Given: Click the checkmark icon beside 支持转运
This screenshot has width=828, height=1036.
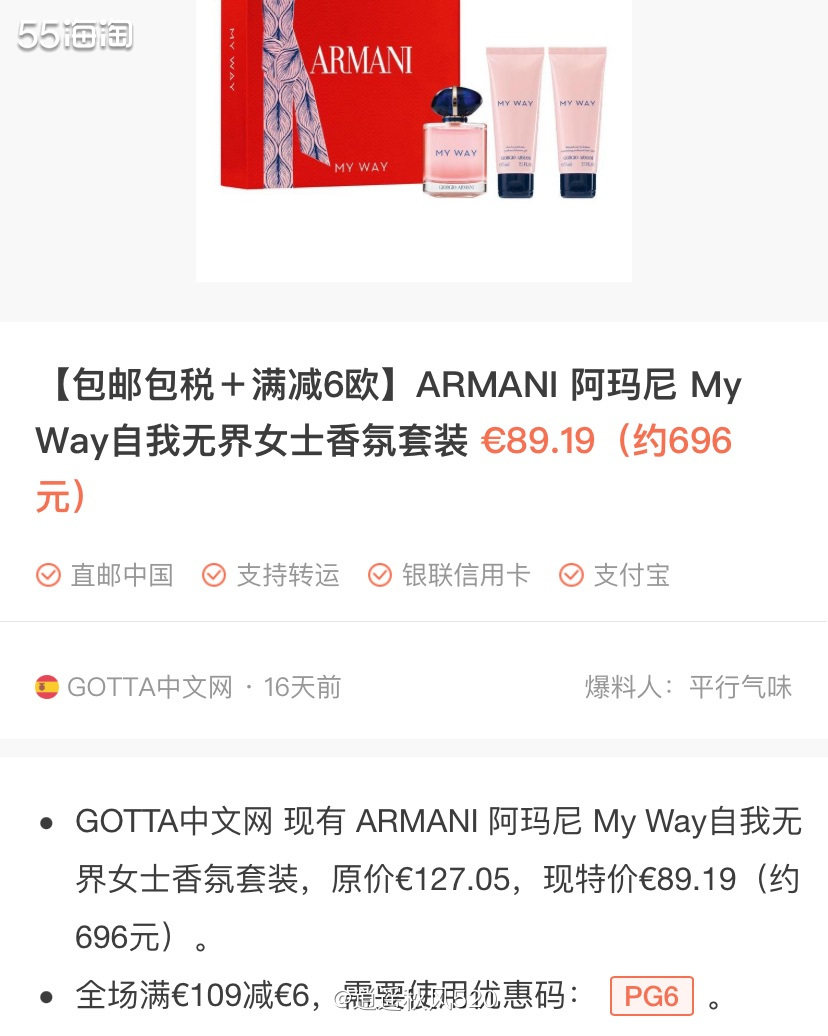Looking at the screenshot, I should click(212, 575).
